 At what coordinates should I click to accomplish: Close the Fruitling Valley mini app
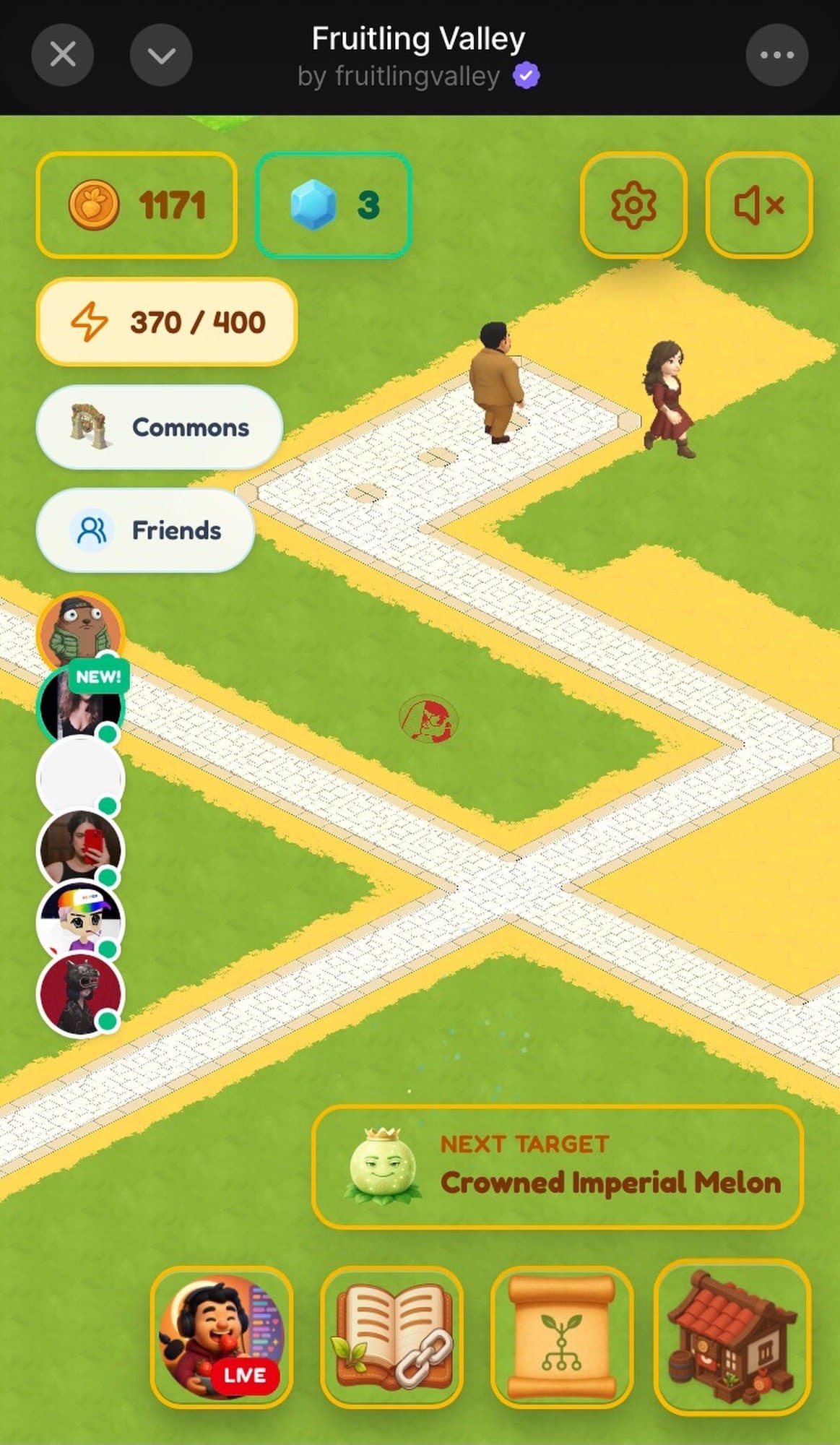[63, 55]
